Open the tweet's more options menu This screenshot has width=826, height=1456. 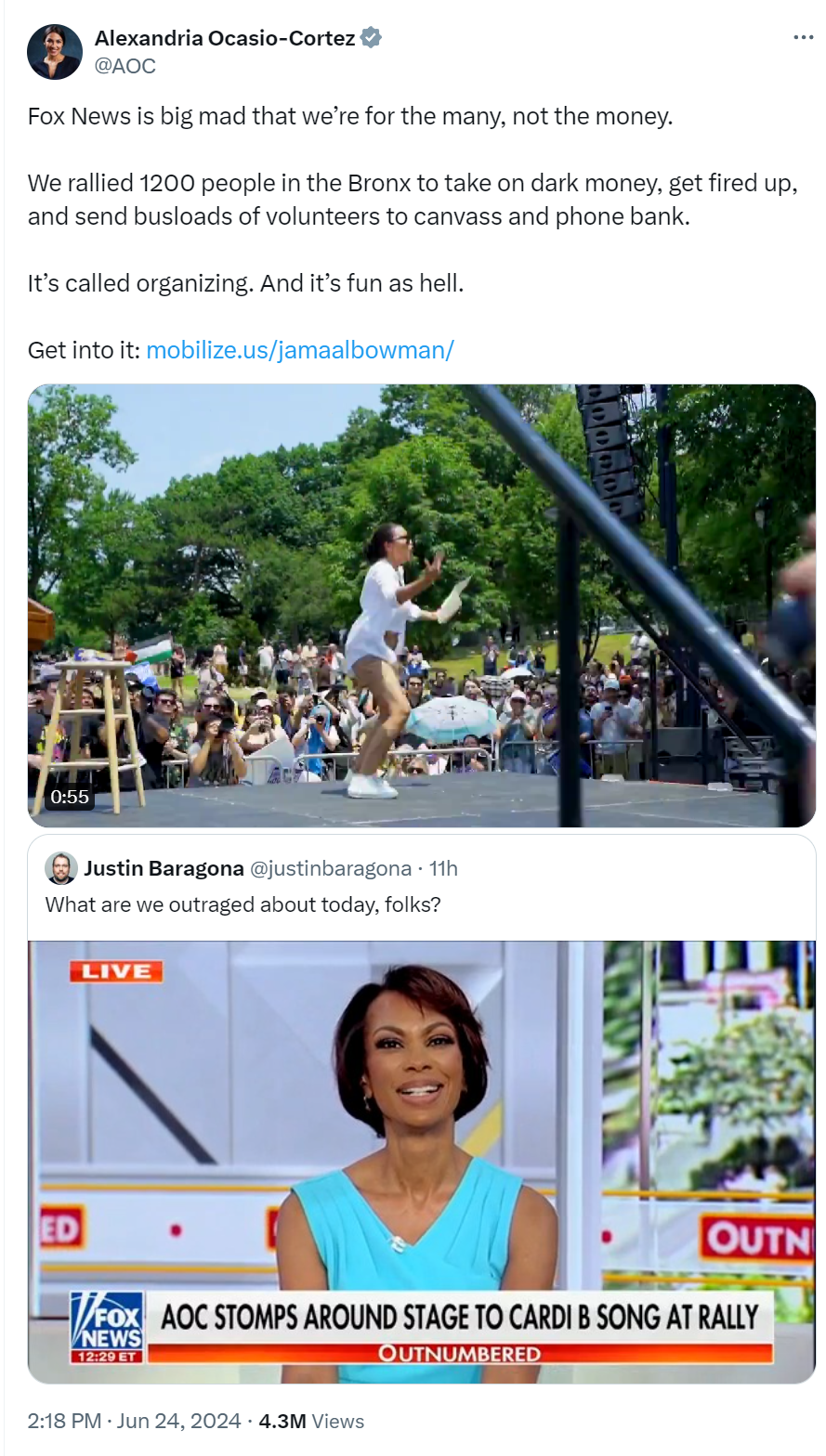coord(803,38)
